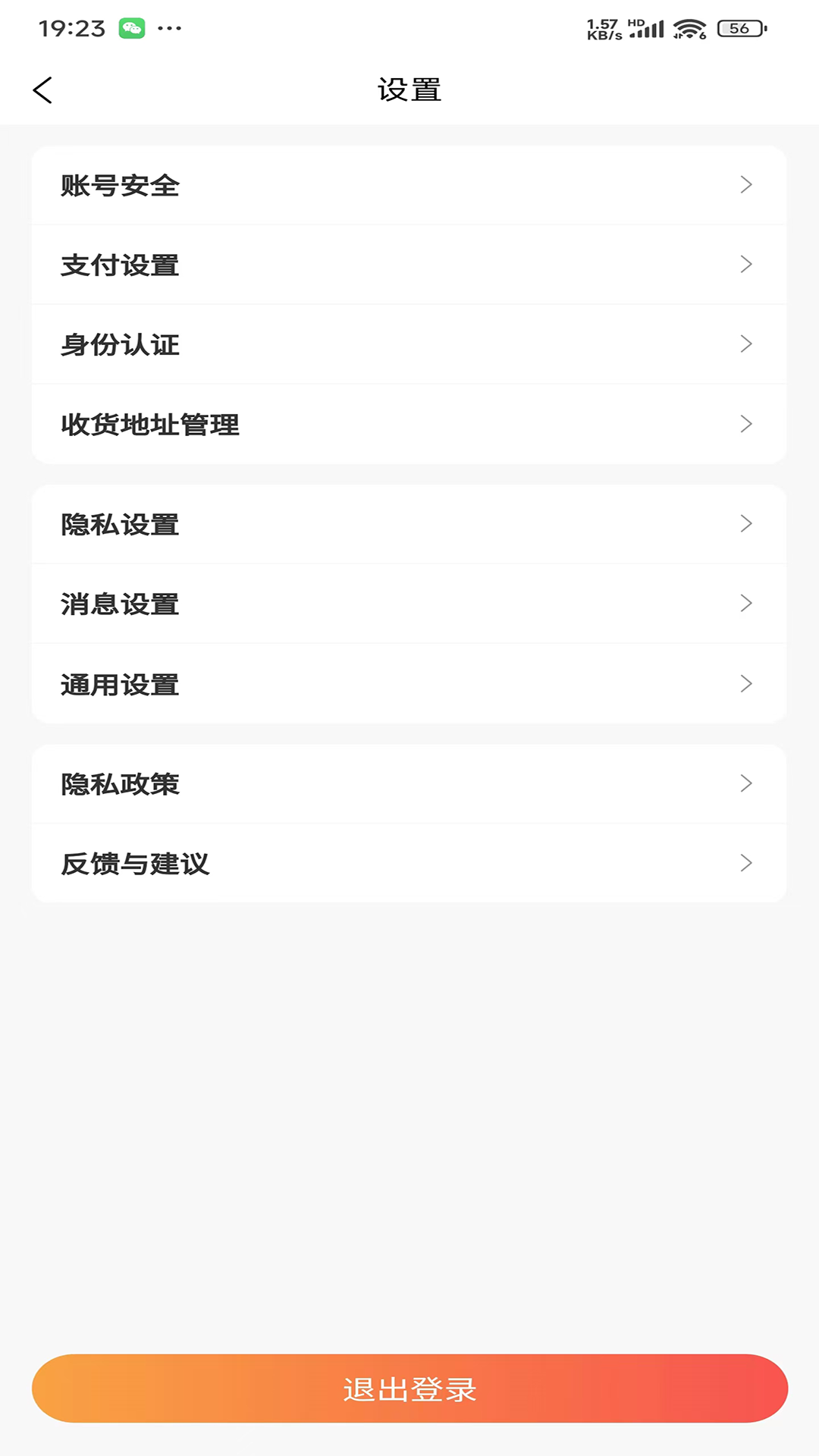Expand the chevron for 隐私设置
The image size is (819, 1456).
747,523
